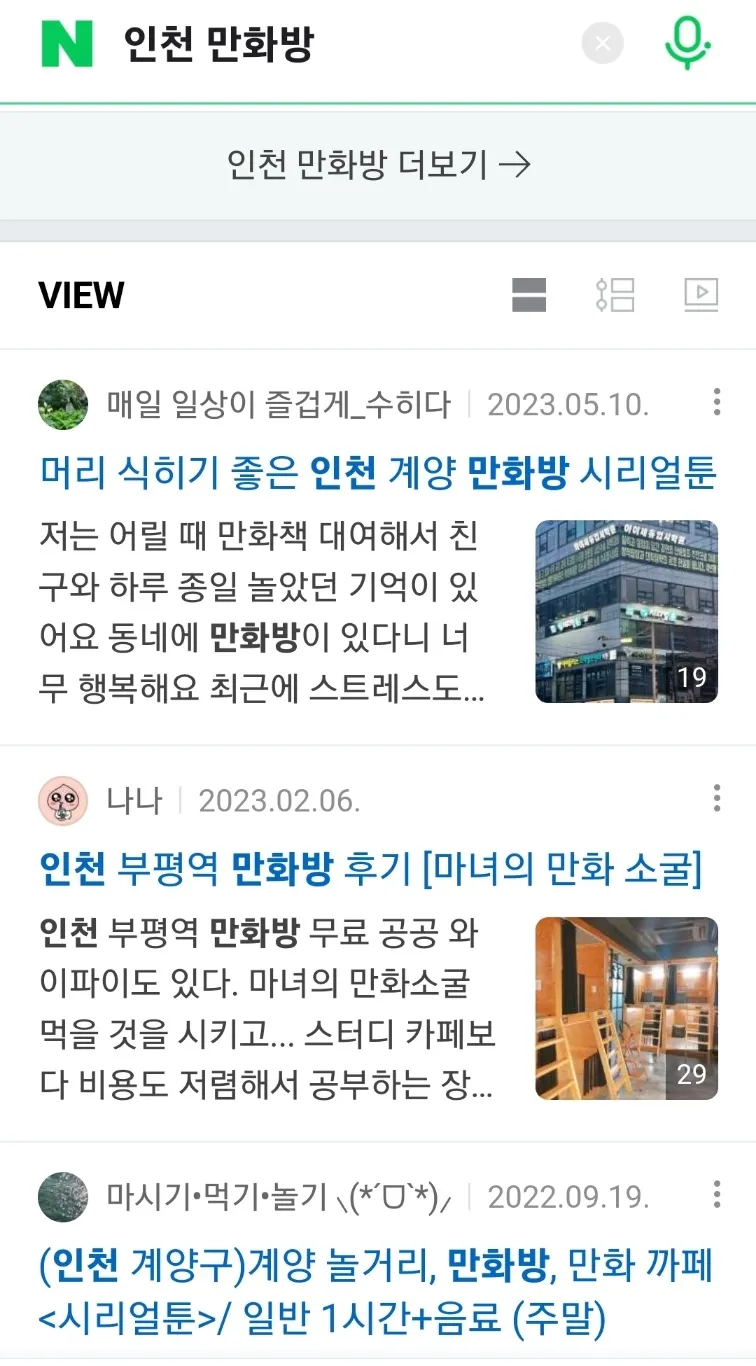
Task: Tap the 2023.02.06 post date
Action: point(265,799)
